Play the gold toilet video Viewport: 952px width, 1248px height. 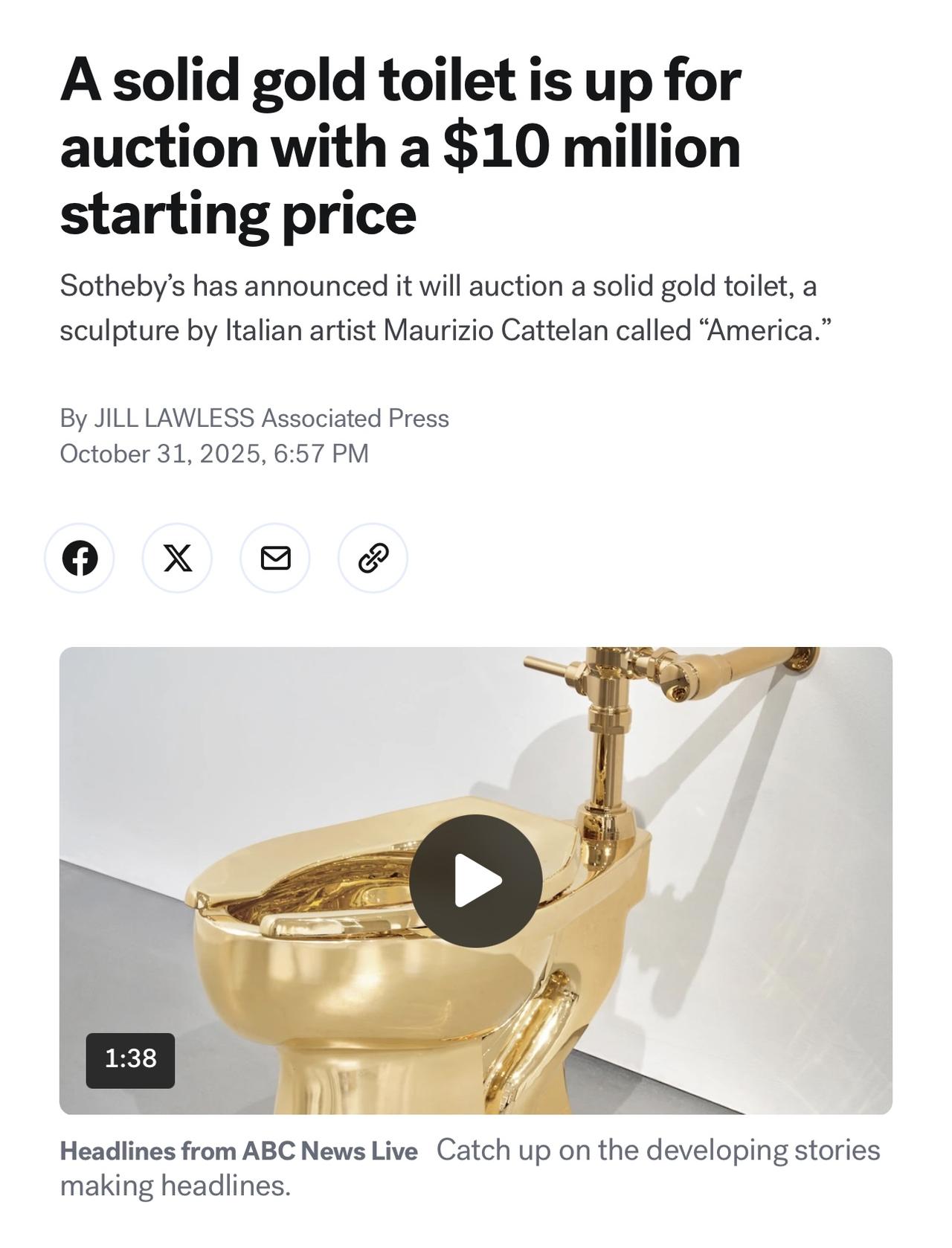(x=476, y=881)
